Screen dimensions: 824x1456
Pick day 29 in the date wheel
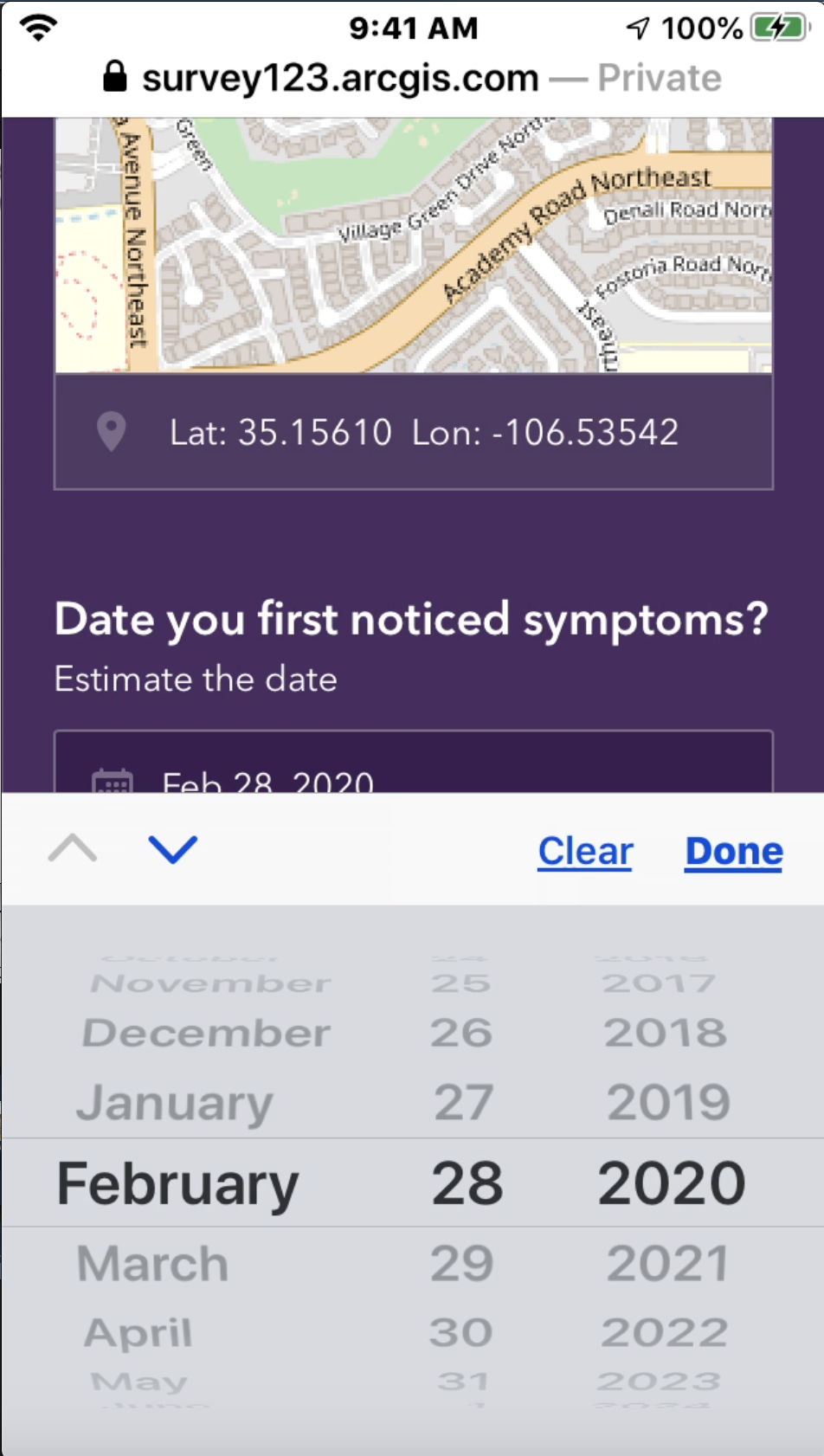462,1263
